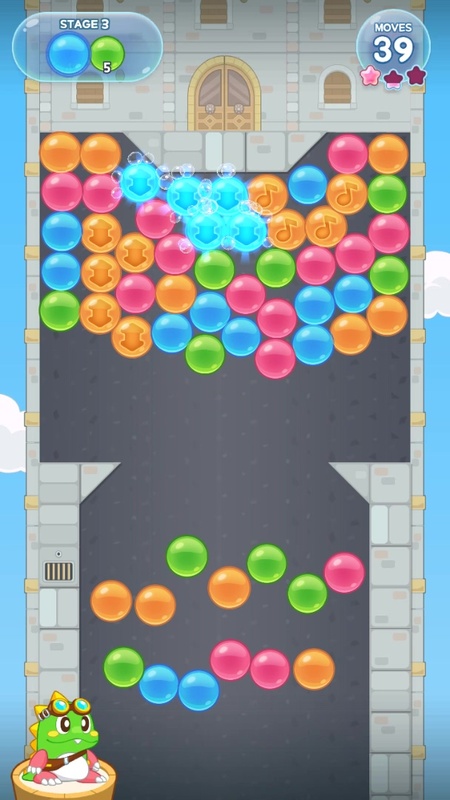Select the current blue bubble in Stage panel
This screenshot has height=800, width=450.
(x=68, y=54)
